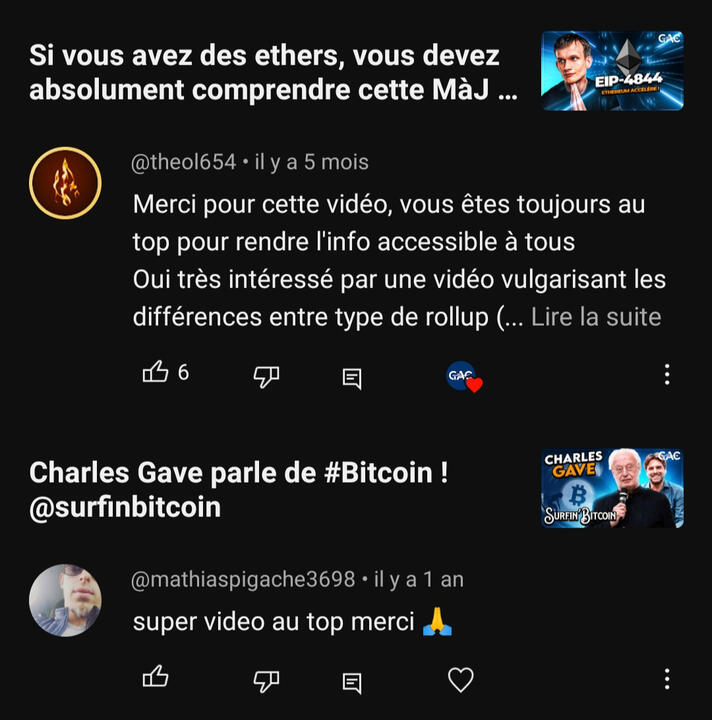The height and width of the screenshot is (720, 712).
Task: Reply to the comment by @mathiaspigache3698
Action: 352,682
